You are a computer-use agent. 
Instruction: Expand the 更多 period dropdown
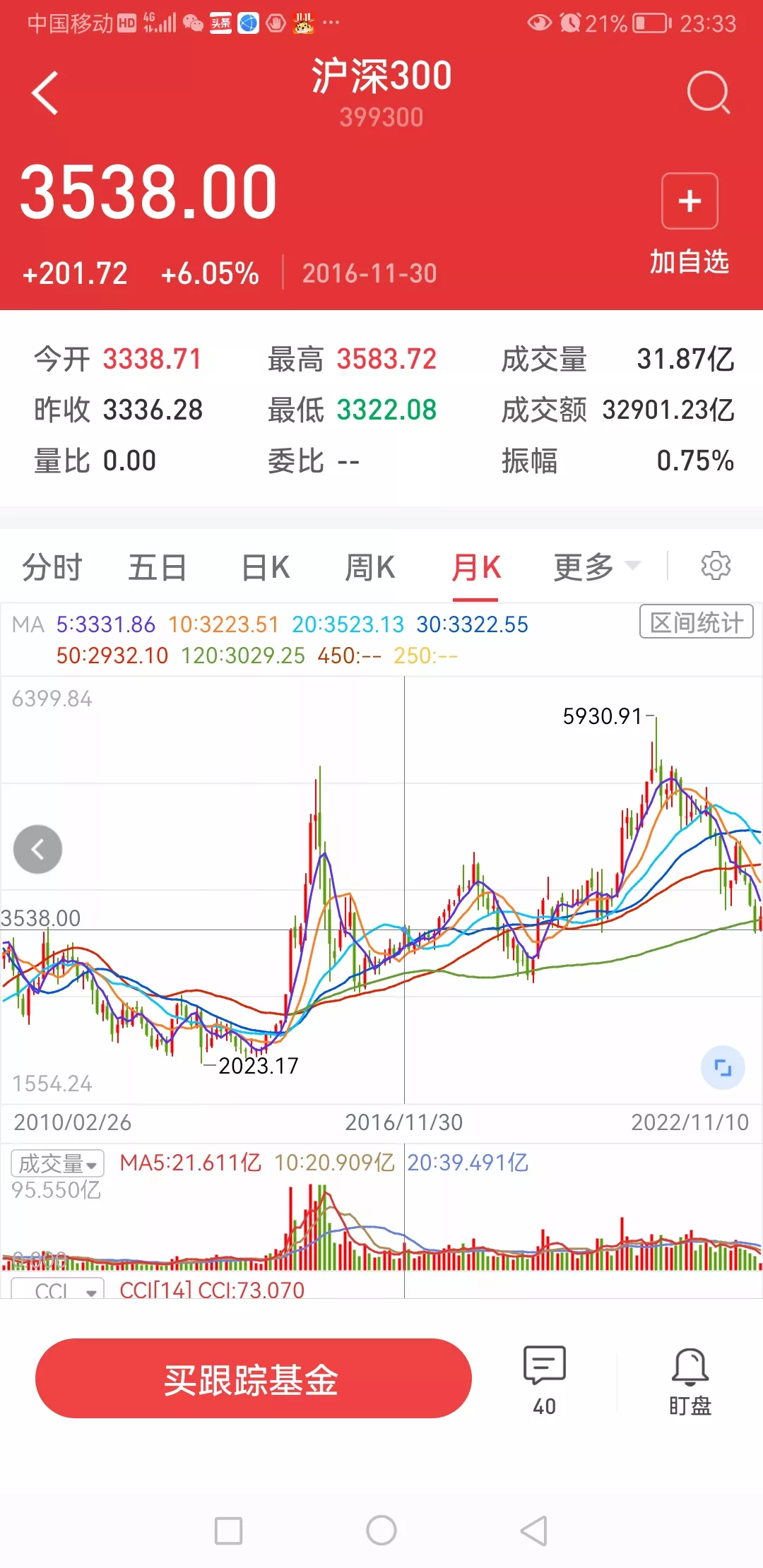click(x=597, y=567)
